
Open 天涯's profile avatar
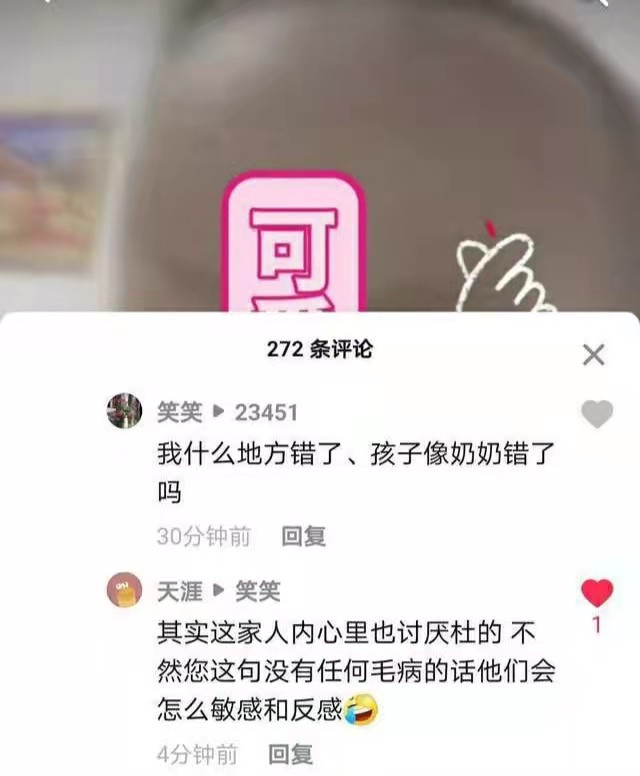tap(125, 591)
